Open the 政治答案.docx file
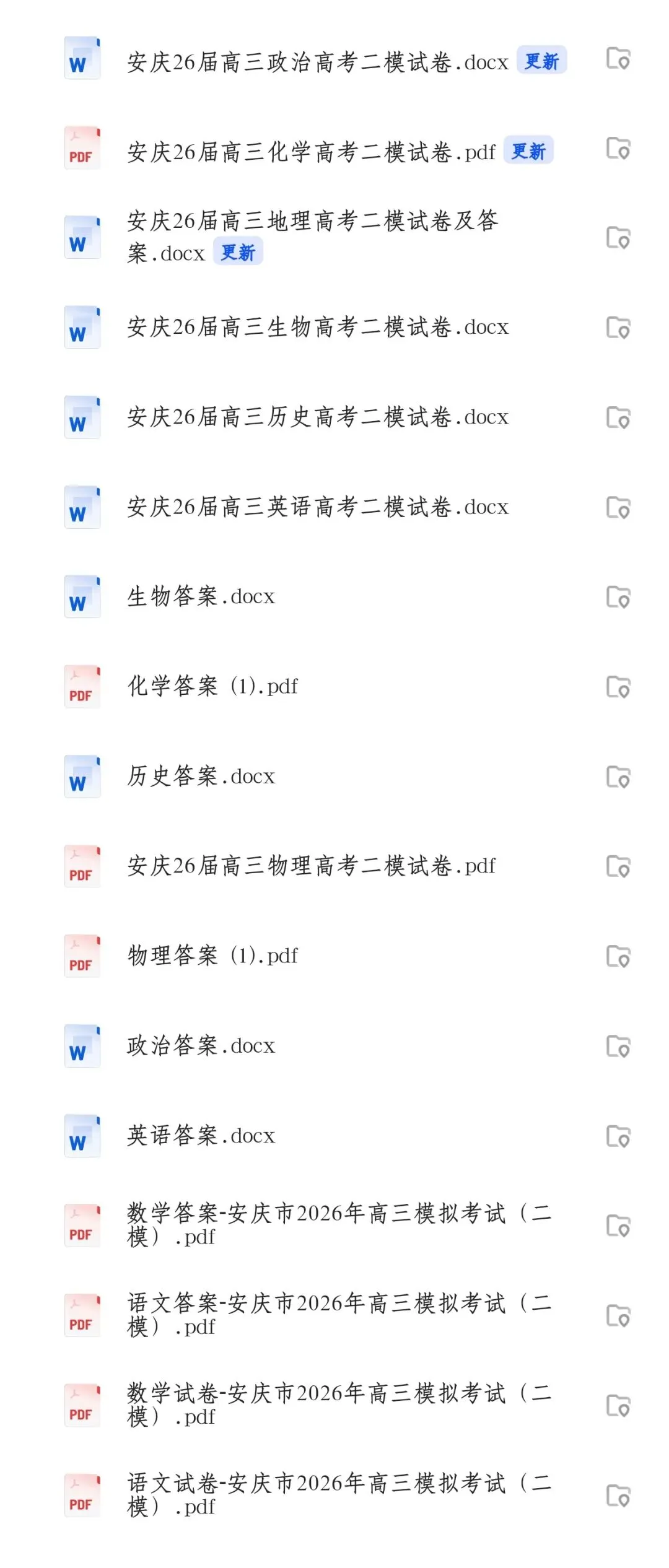 click(201, 1045)
